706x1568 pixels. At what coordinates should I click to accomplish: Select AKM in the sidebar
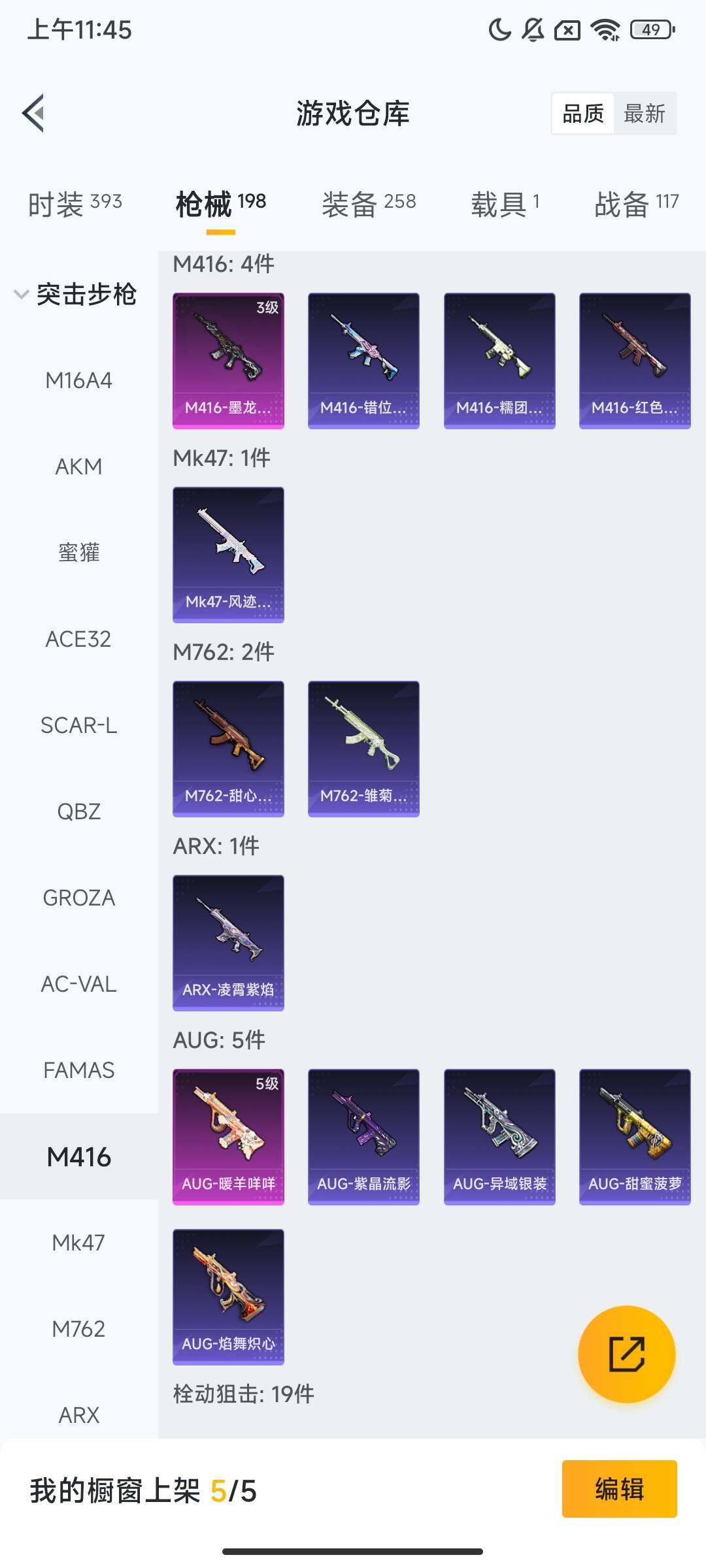tap(78, 466)
